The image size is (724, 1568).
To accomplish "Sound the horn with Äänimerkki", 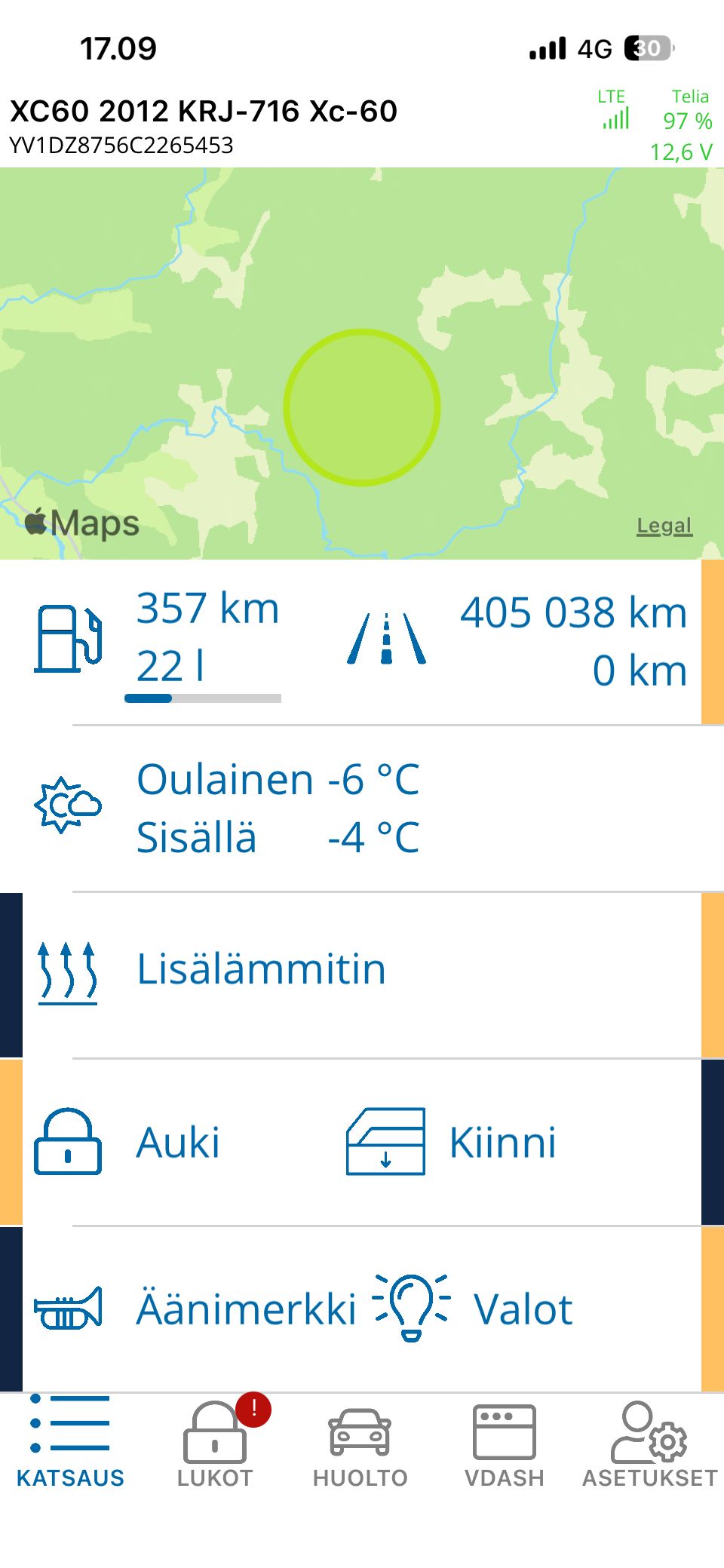I will coord(246,1309).
